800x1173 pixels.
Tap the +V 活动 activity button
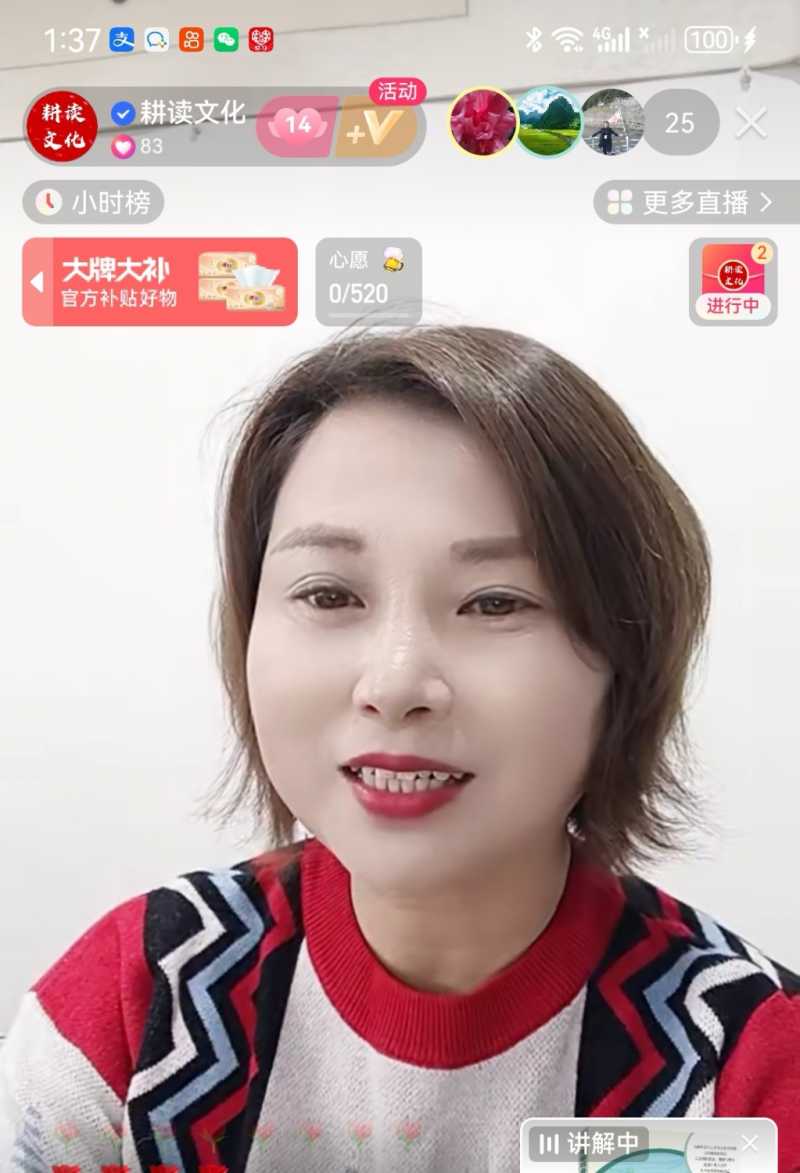[376, 125]
